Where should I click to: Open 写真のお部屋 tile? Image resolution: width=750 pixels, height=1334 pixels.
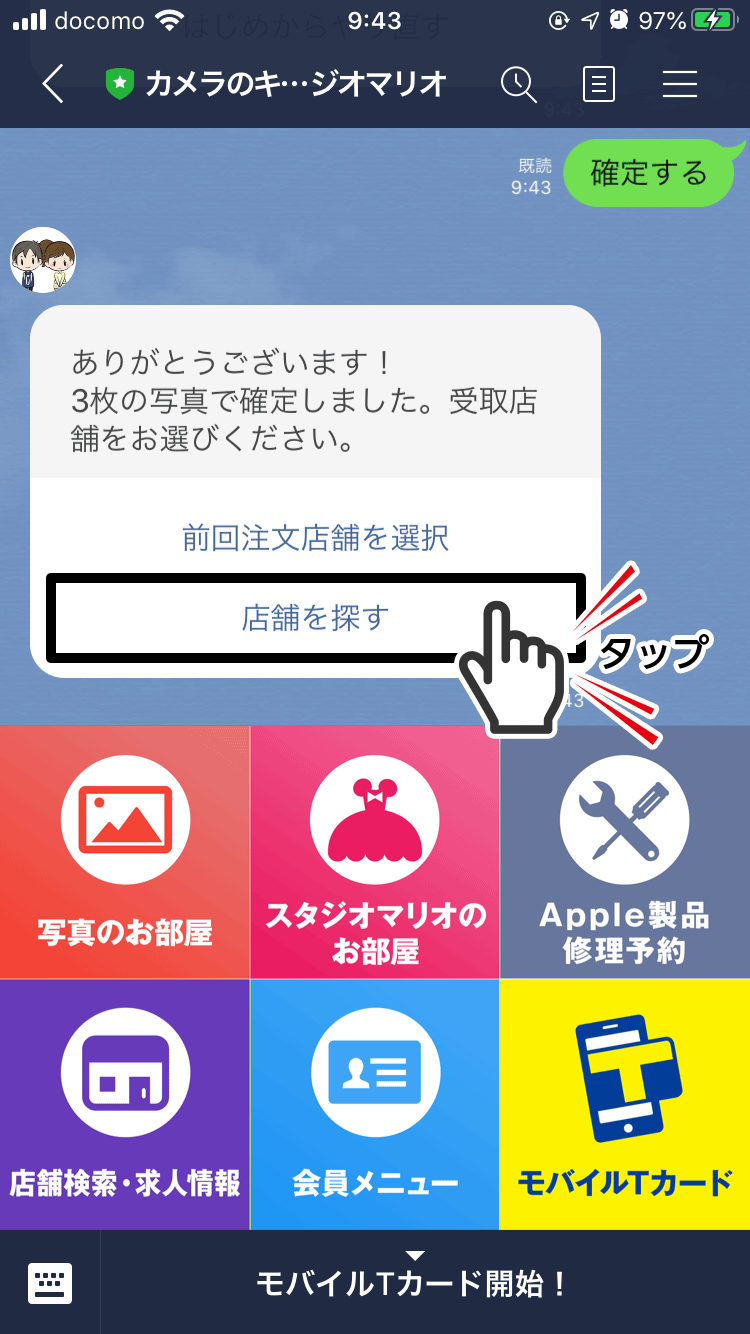[125, 852]
